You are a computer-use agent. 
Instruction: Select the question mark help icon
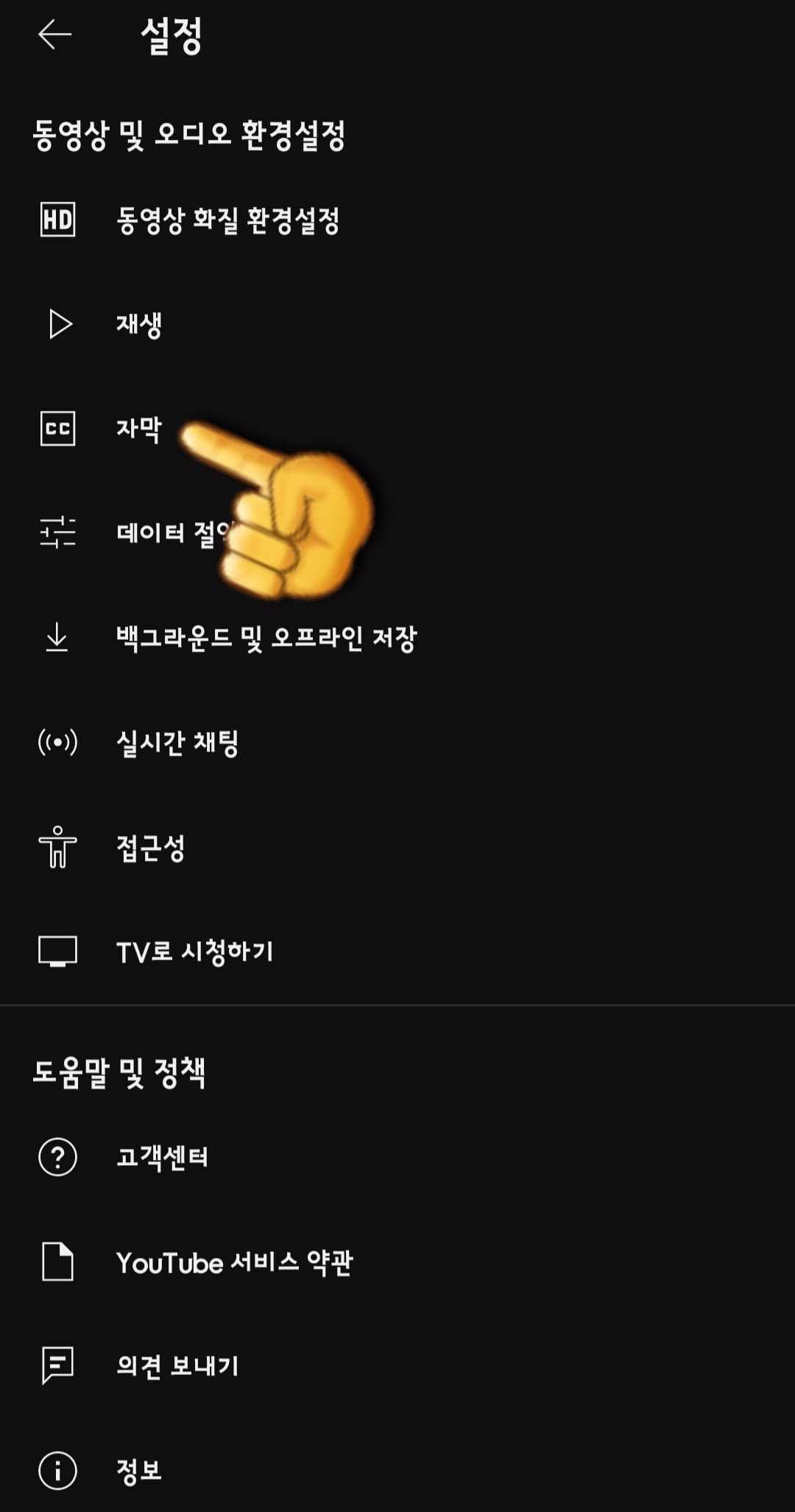57,1156
